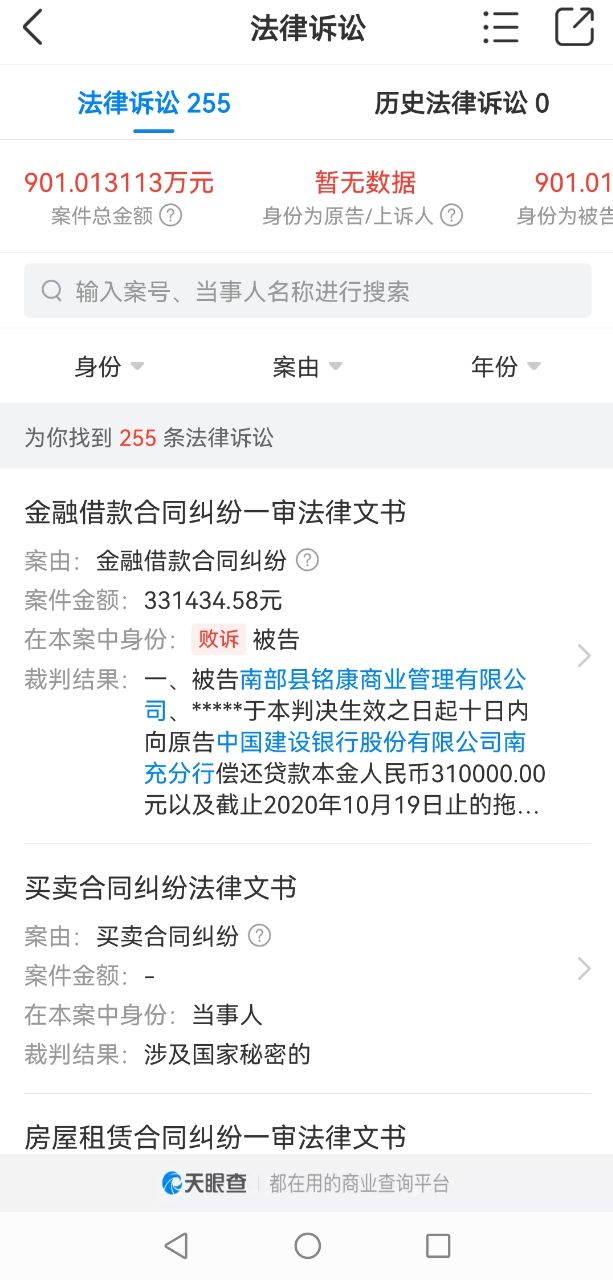Open 买卖合同纠纷法律文书 case
Viewport: 613px width, 1280px height.
[161, 888]
